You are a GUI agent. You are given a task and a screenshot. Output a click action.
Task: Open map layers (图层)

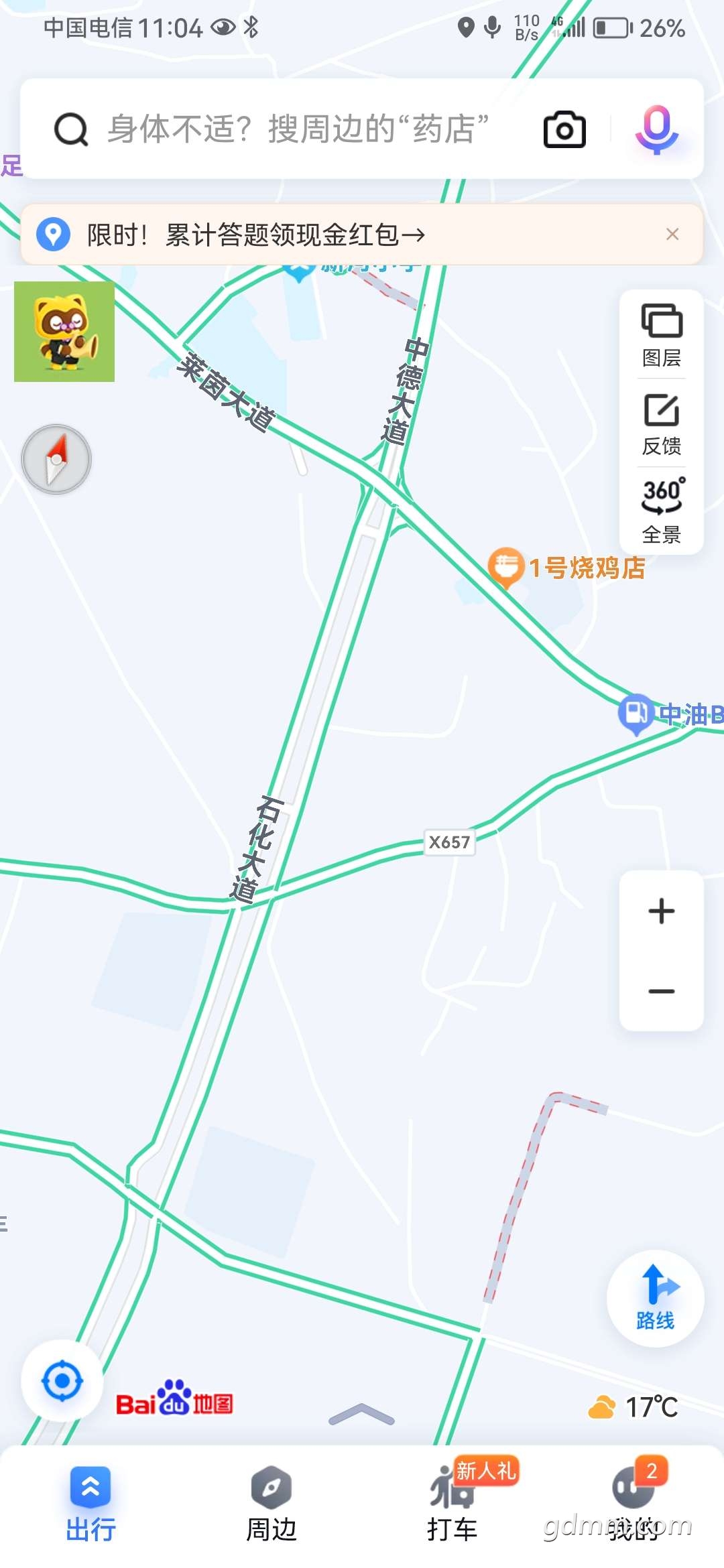pos(662,335)
